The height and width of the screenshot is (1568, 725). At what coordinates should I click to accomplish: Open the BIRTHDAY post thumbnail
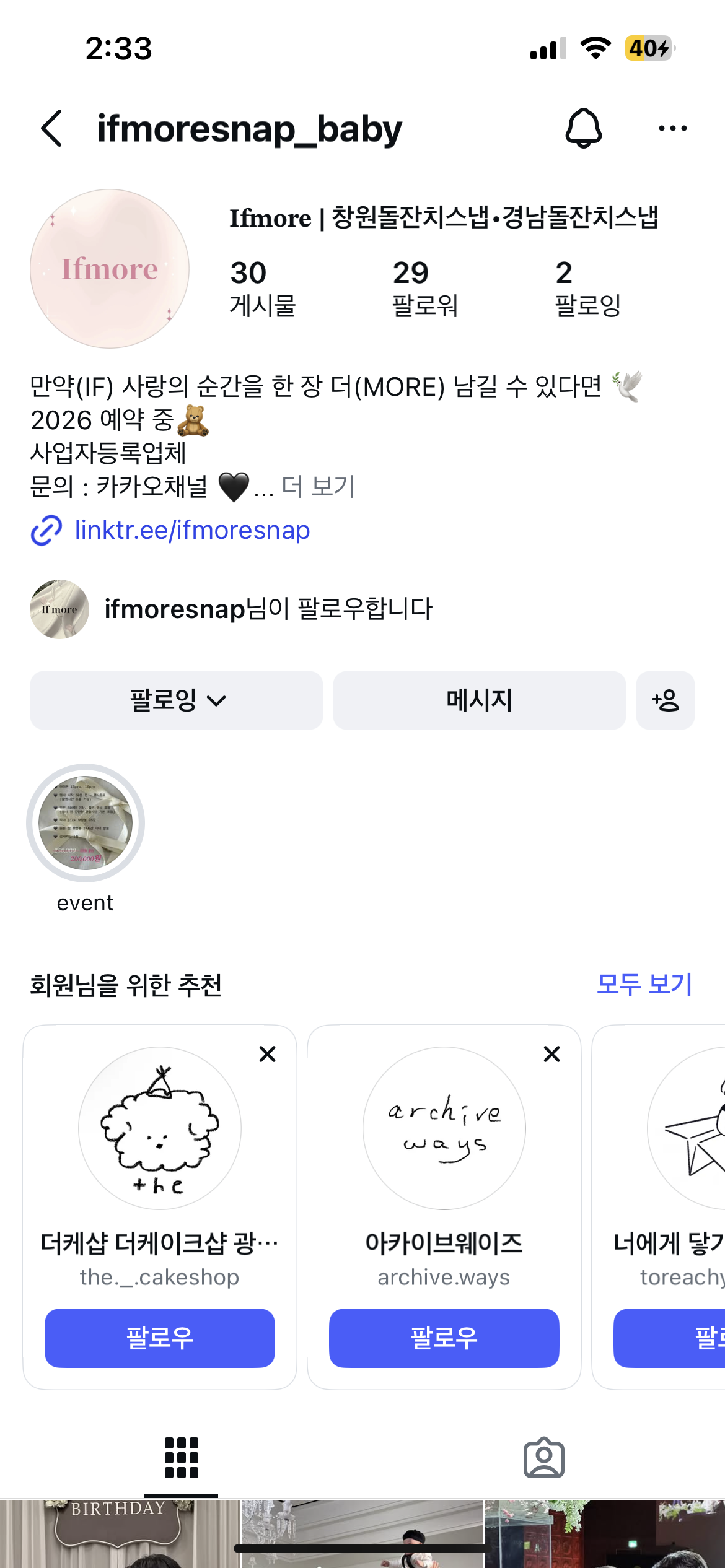coord(120,1534)
